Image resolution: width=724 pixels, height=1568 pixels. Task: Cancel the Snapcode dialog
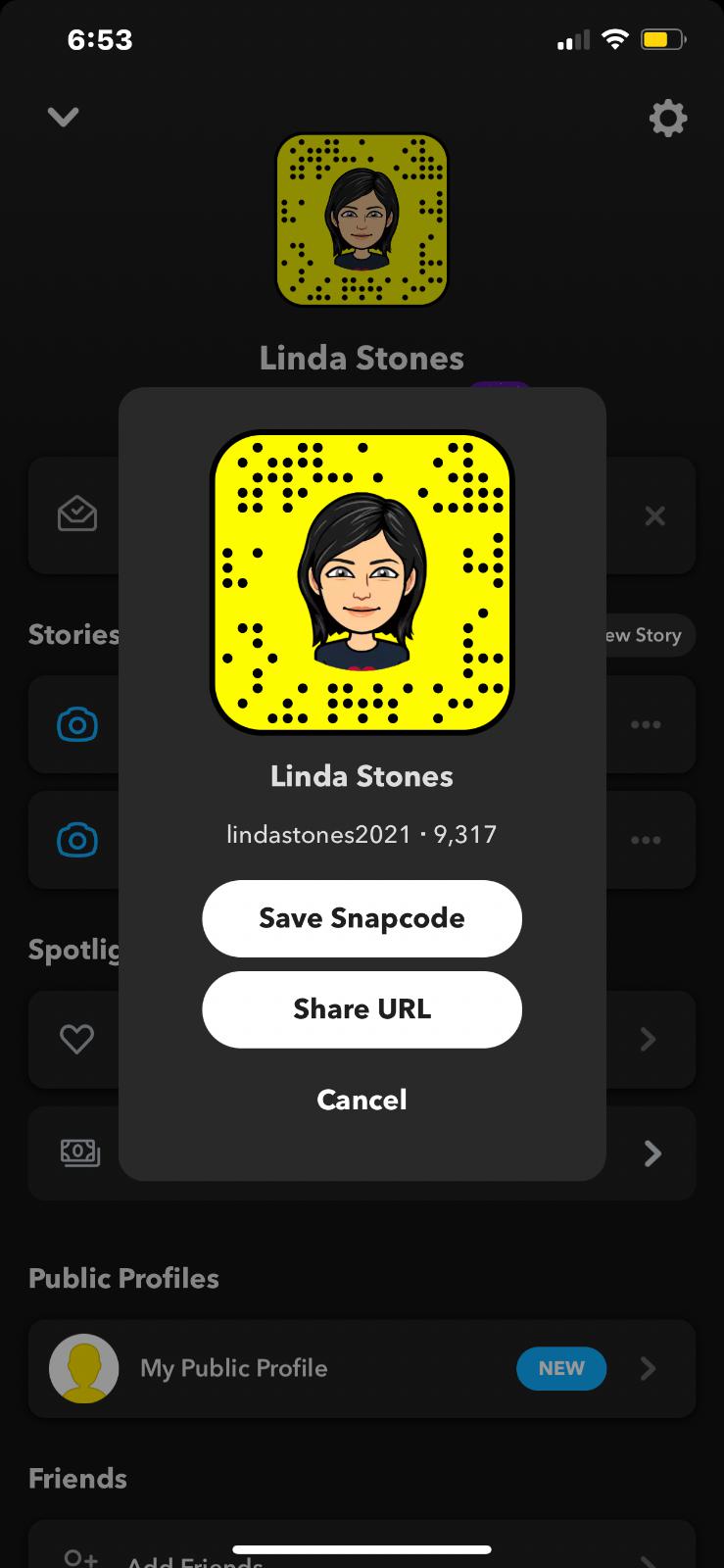[x=362, y=1100]
